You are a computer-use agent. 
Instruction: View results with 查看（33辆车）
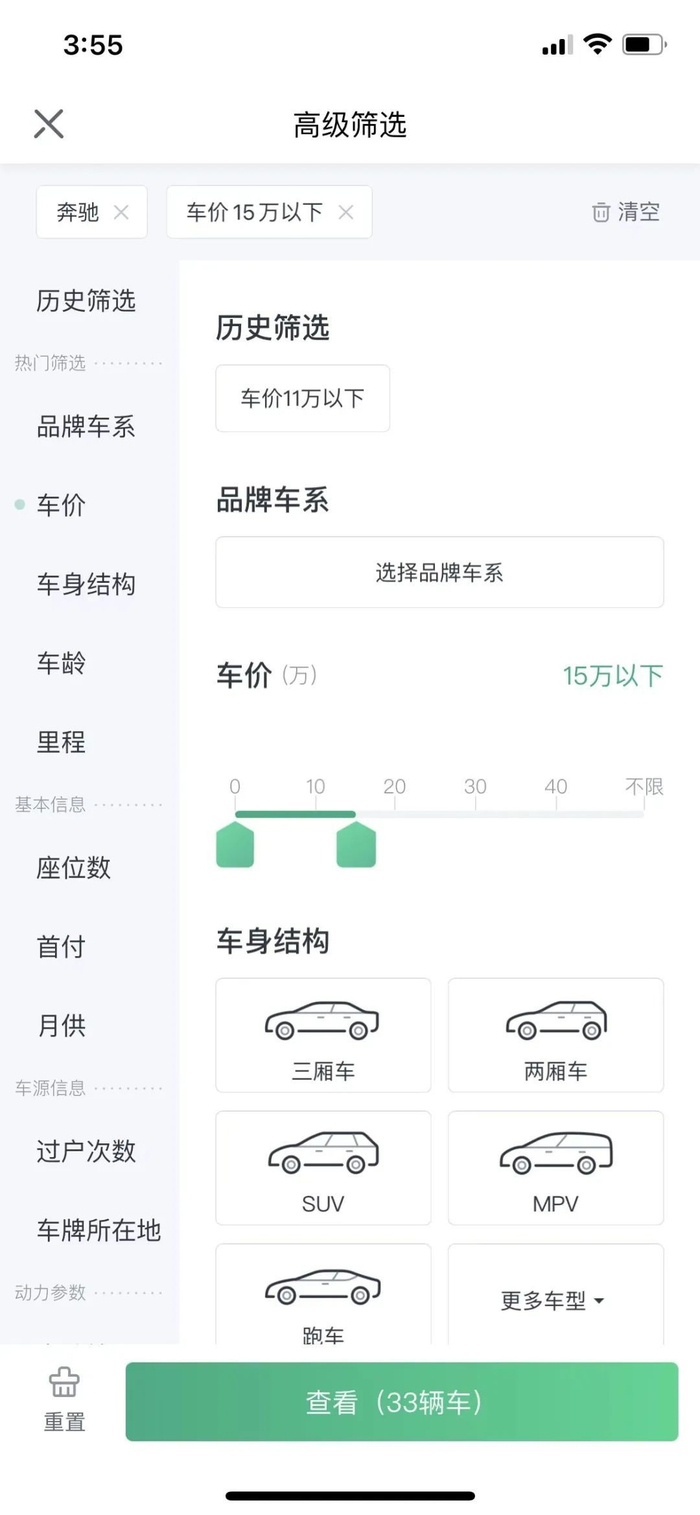401,1402
